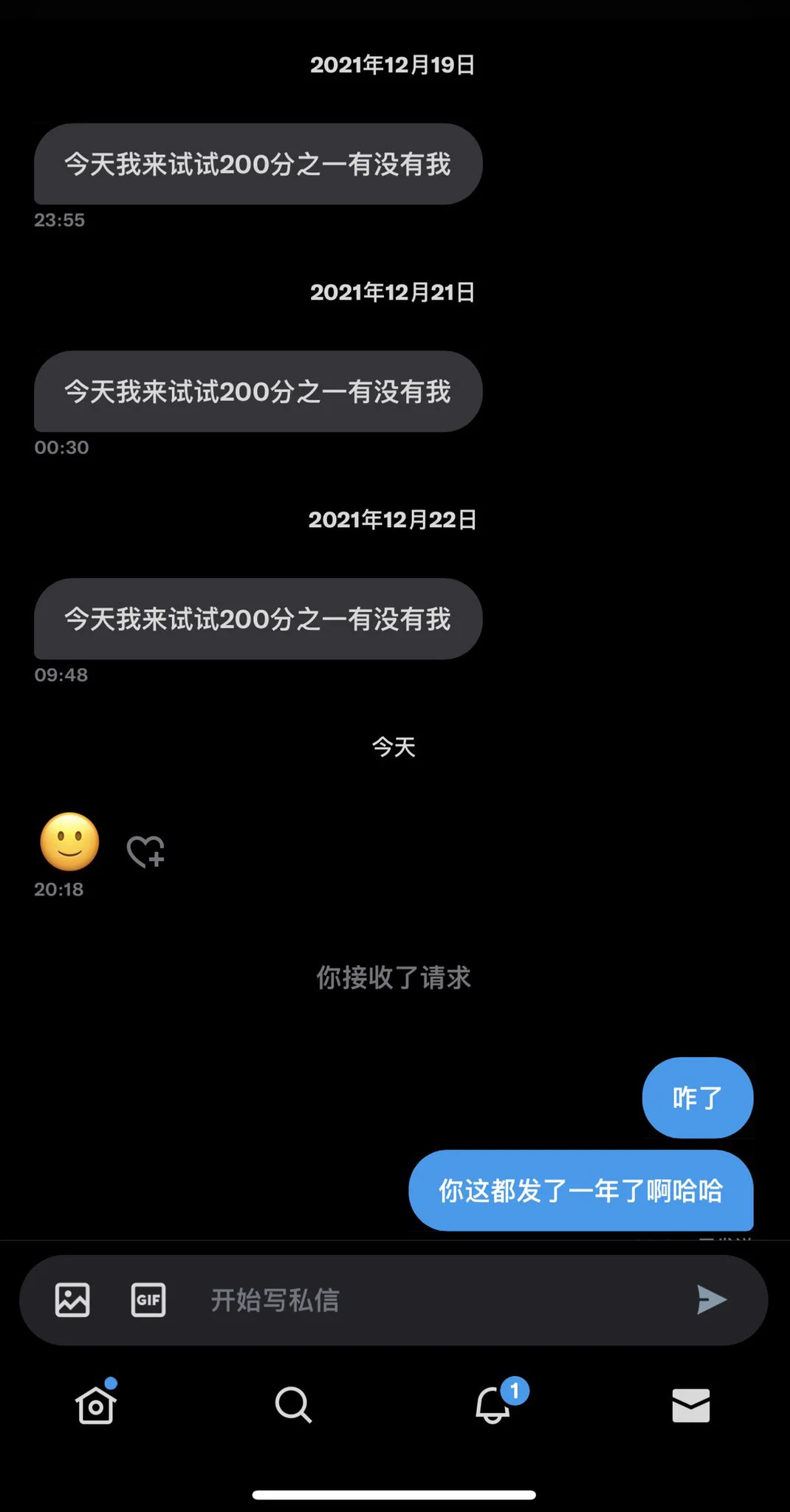Send the message with the arrow icon

pos(711,1300)
